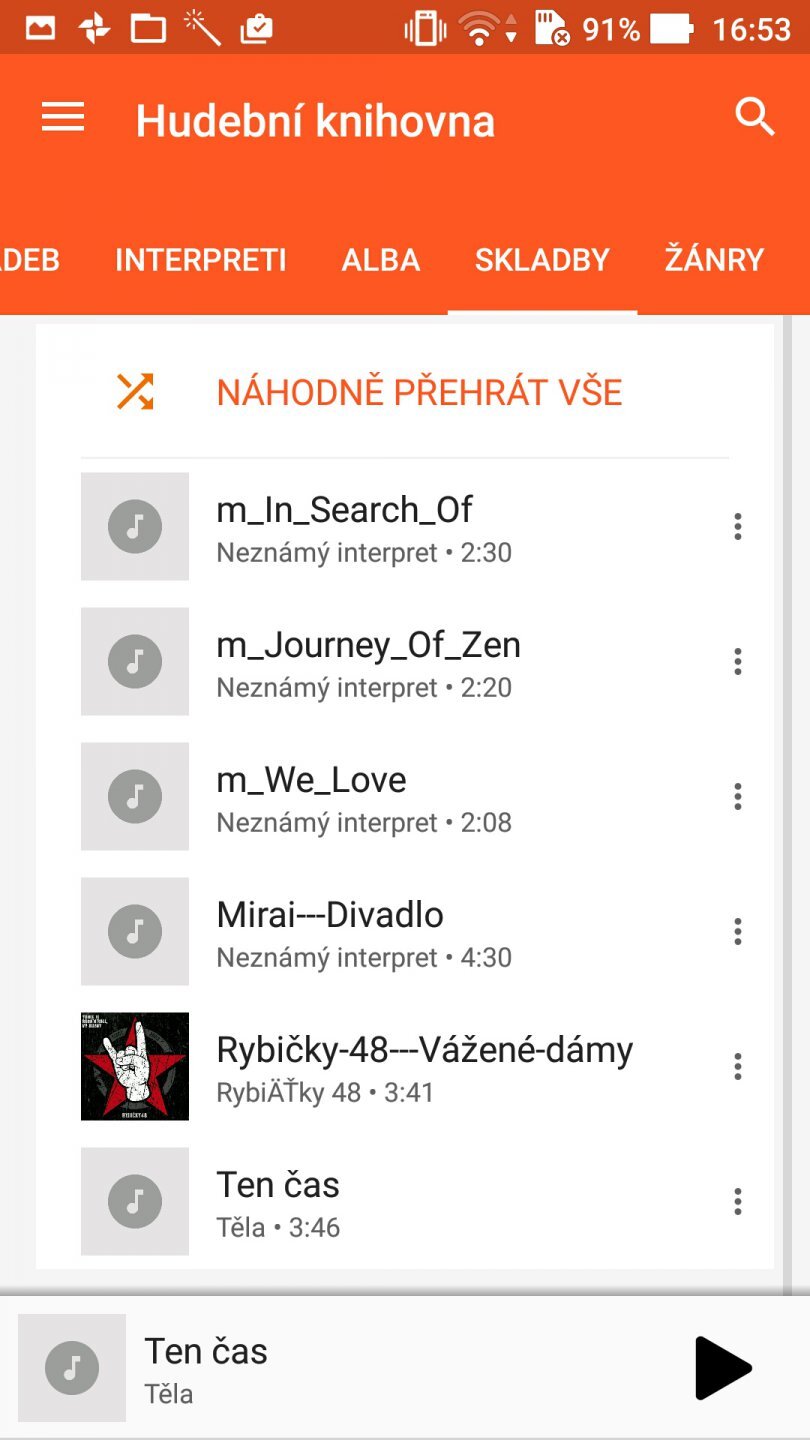Select the SKLADBY tab
The height and width of the screenshot is (1440, 810).
click(x=542, y=260)
